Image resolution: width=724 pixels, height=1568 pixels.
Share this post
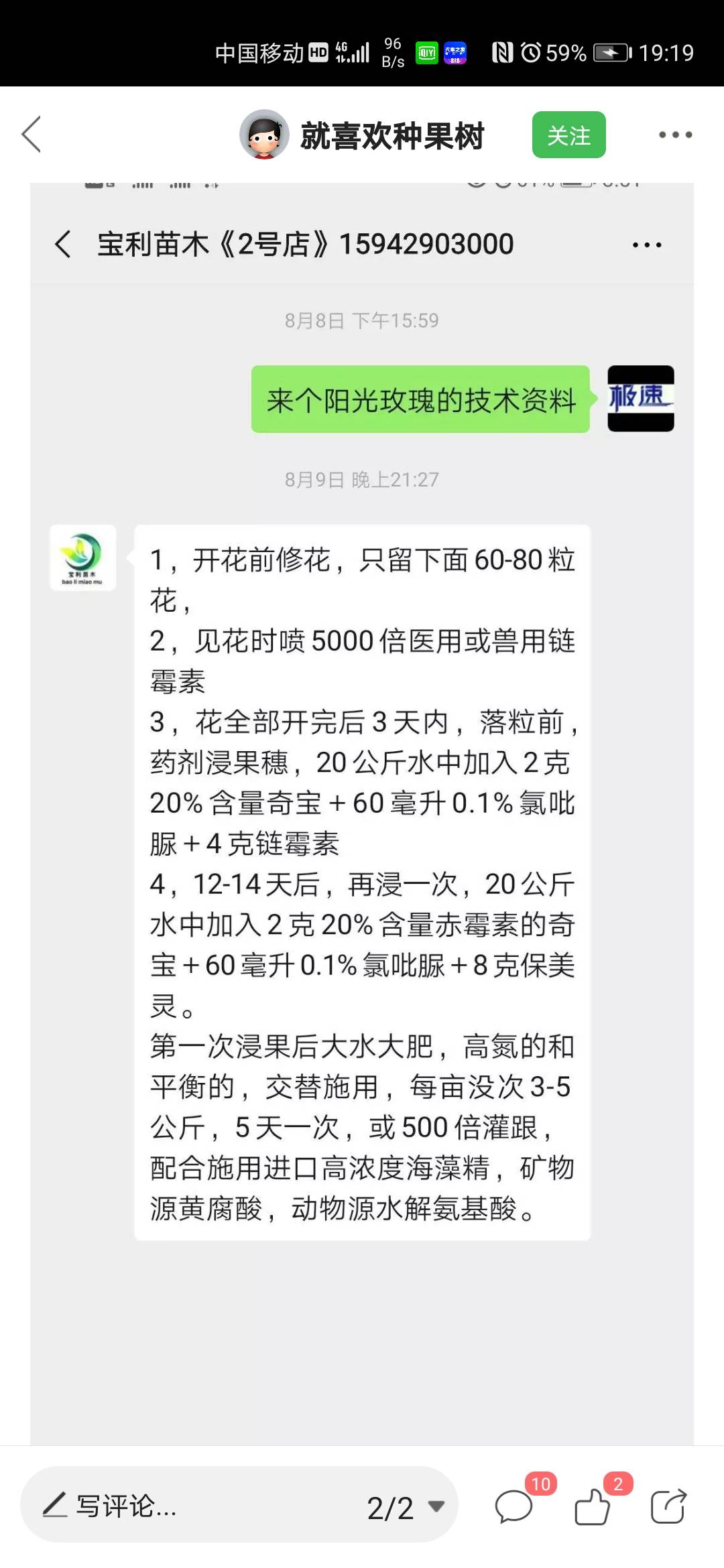tap(668, 1506)
